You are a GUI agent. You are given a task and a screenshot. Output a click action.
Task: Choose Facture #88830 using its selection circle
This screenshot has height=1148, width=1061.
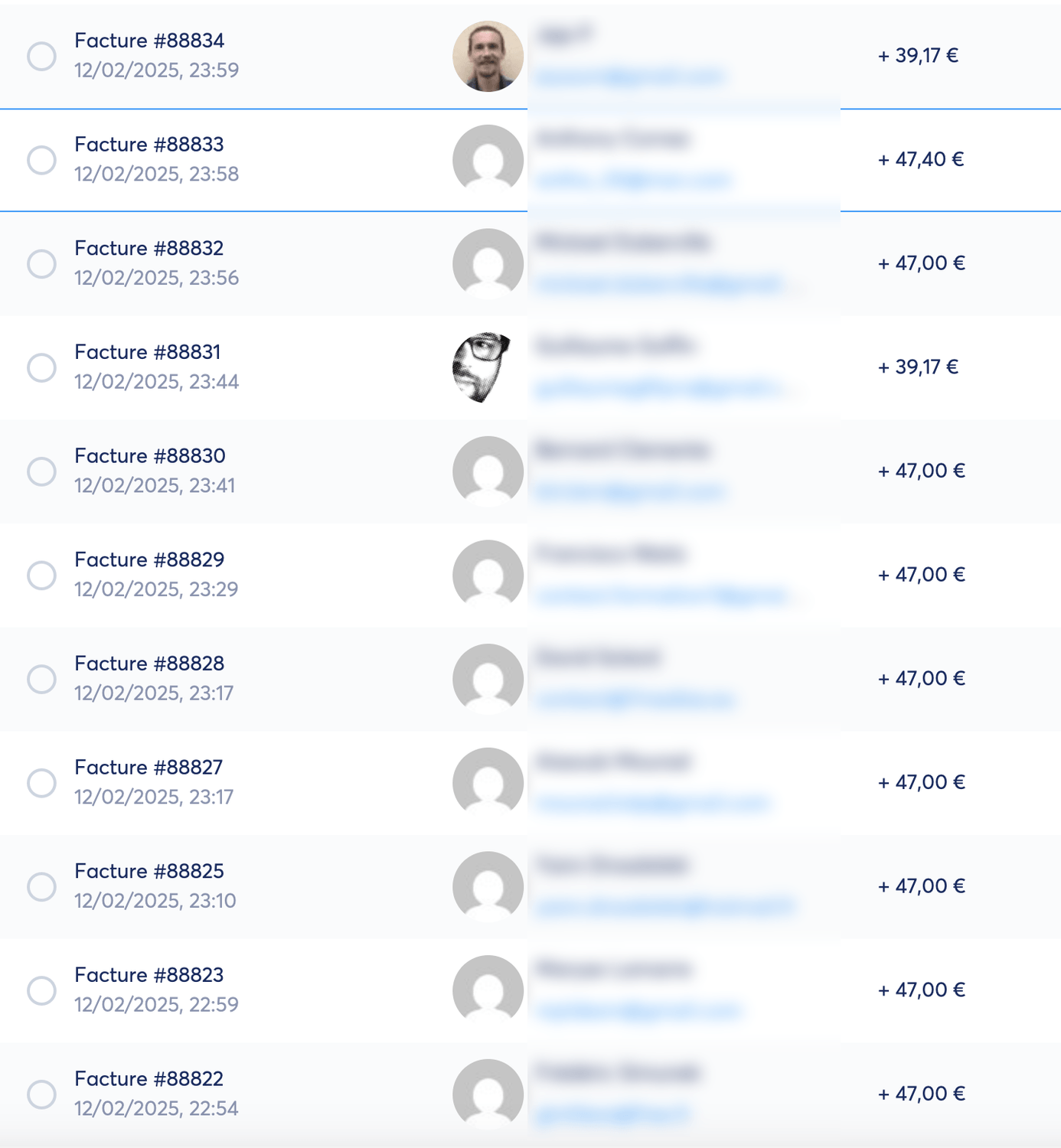click(41, 471)
